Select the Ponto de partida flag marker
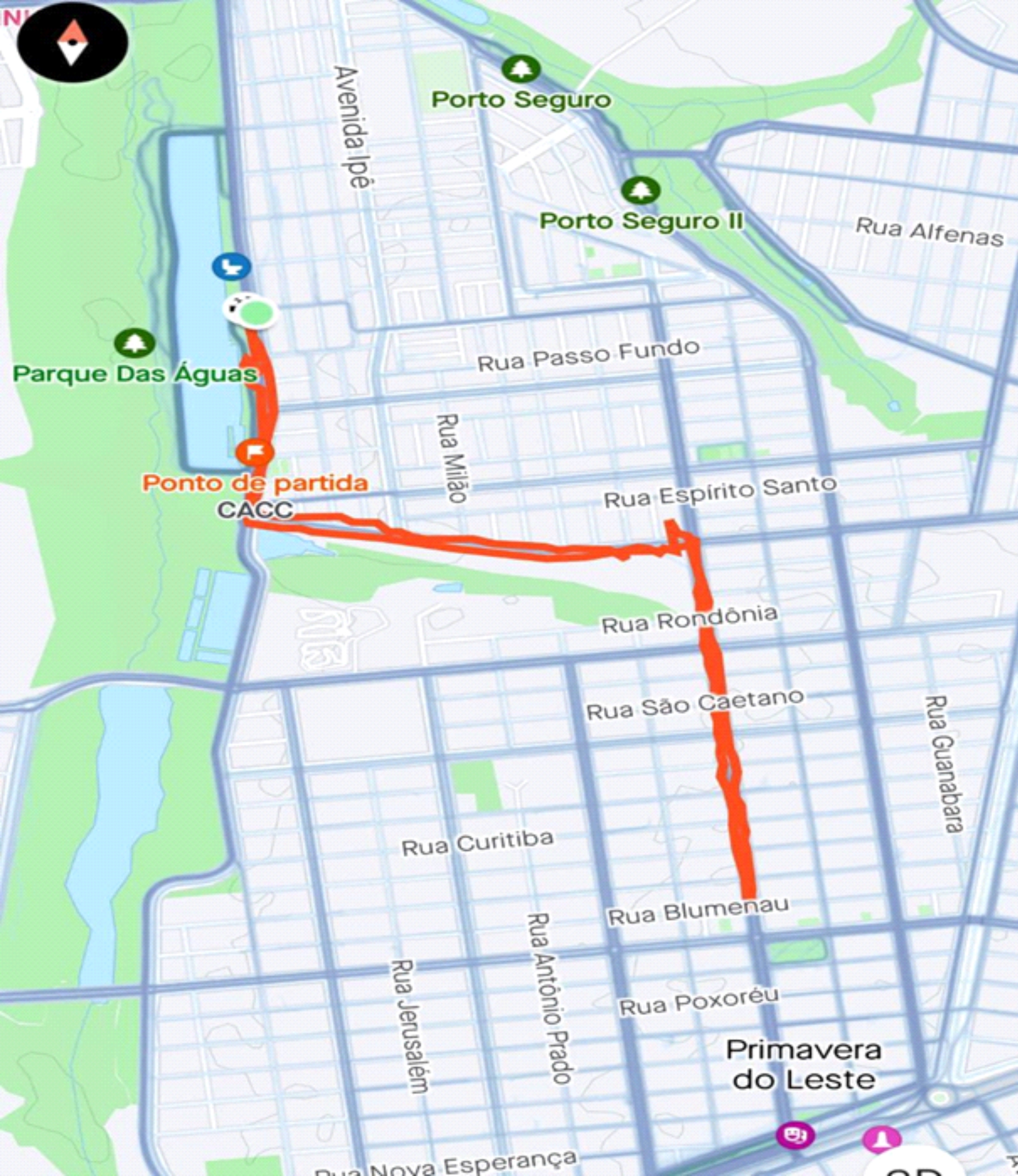The image size is (1018, 1176). (x=255, y=452)
